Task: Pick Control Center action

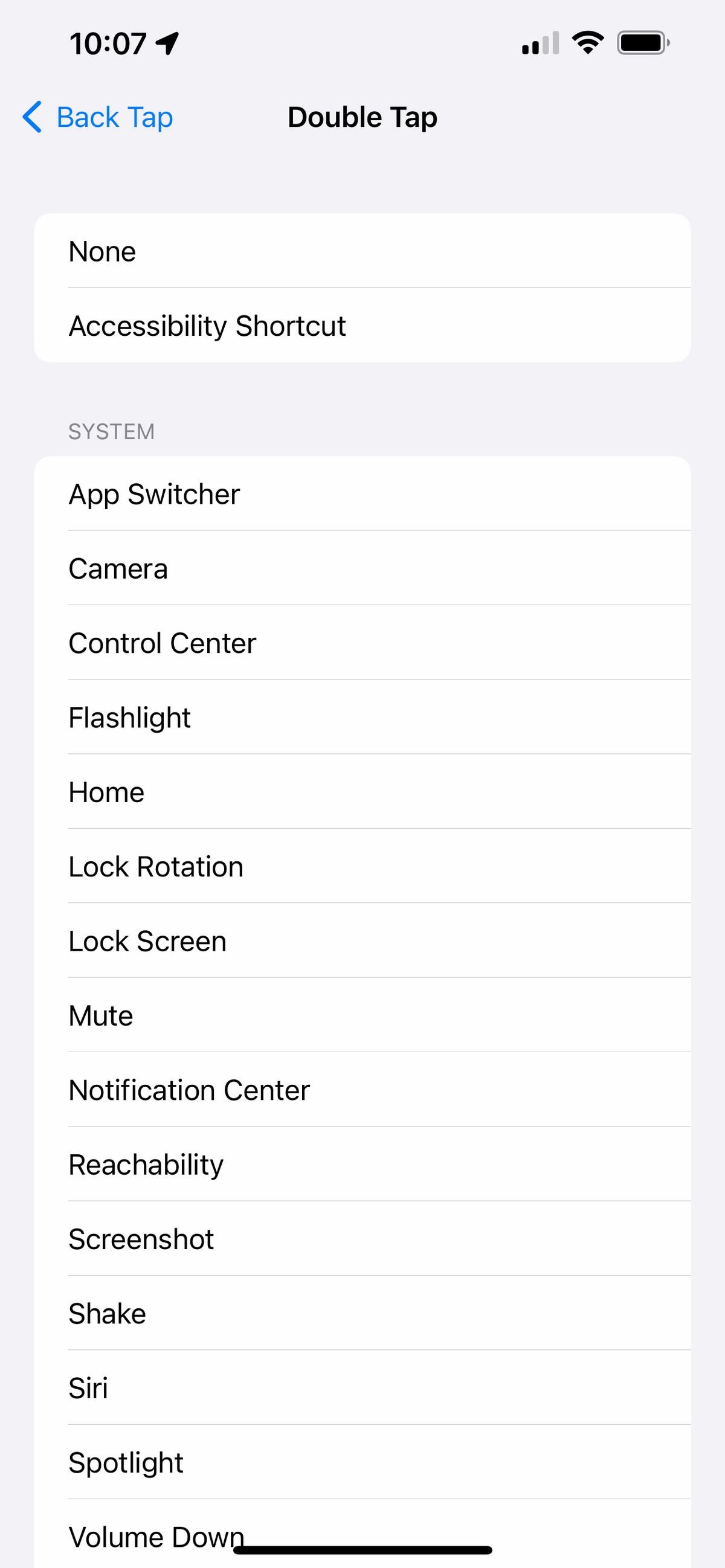Action: coord(362,643)
